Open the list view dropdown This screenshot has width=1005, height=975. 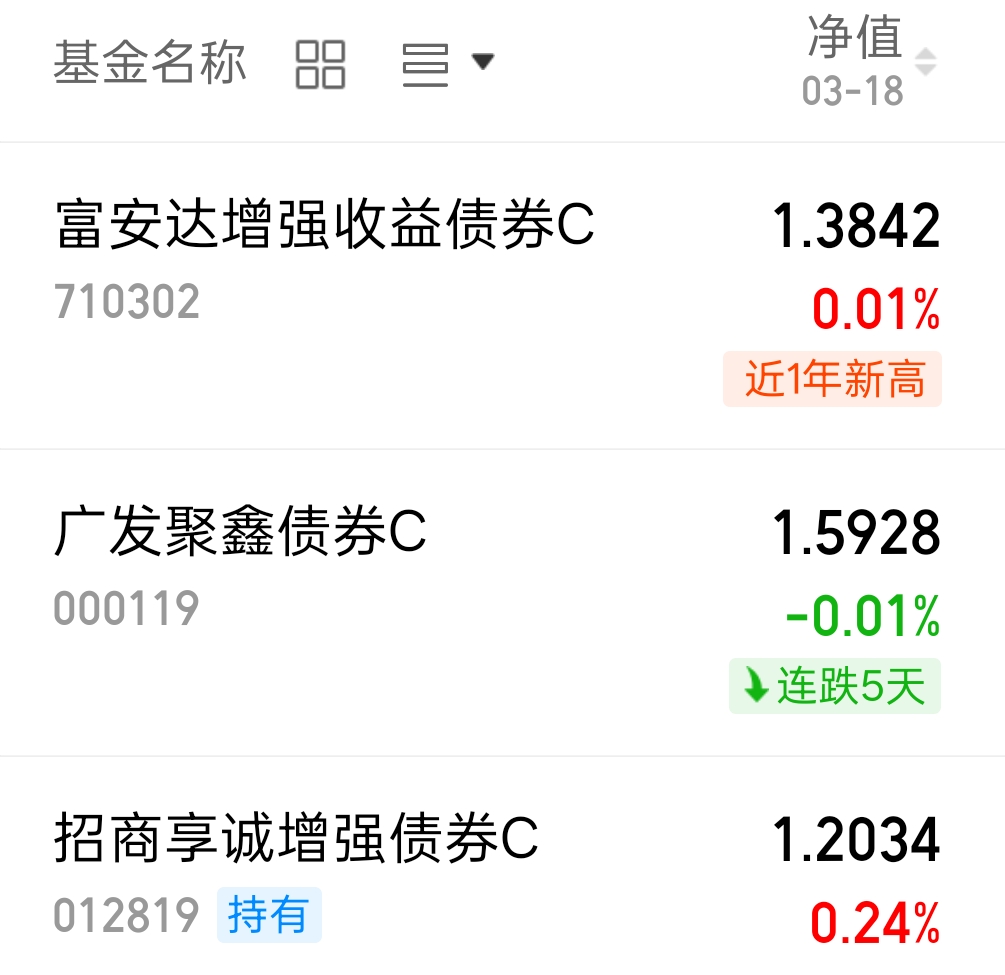coord(448,64)
